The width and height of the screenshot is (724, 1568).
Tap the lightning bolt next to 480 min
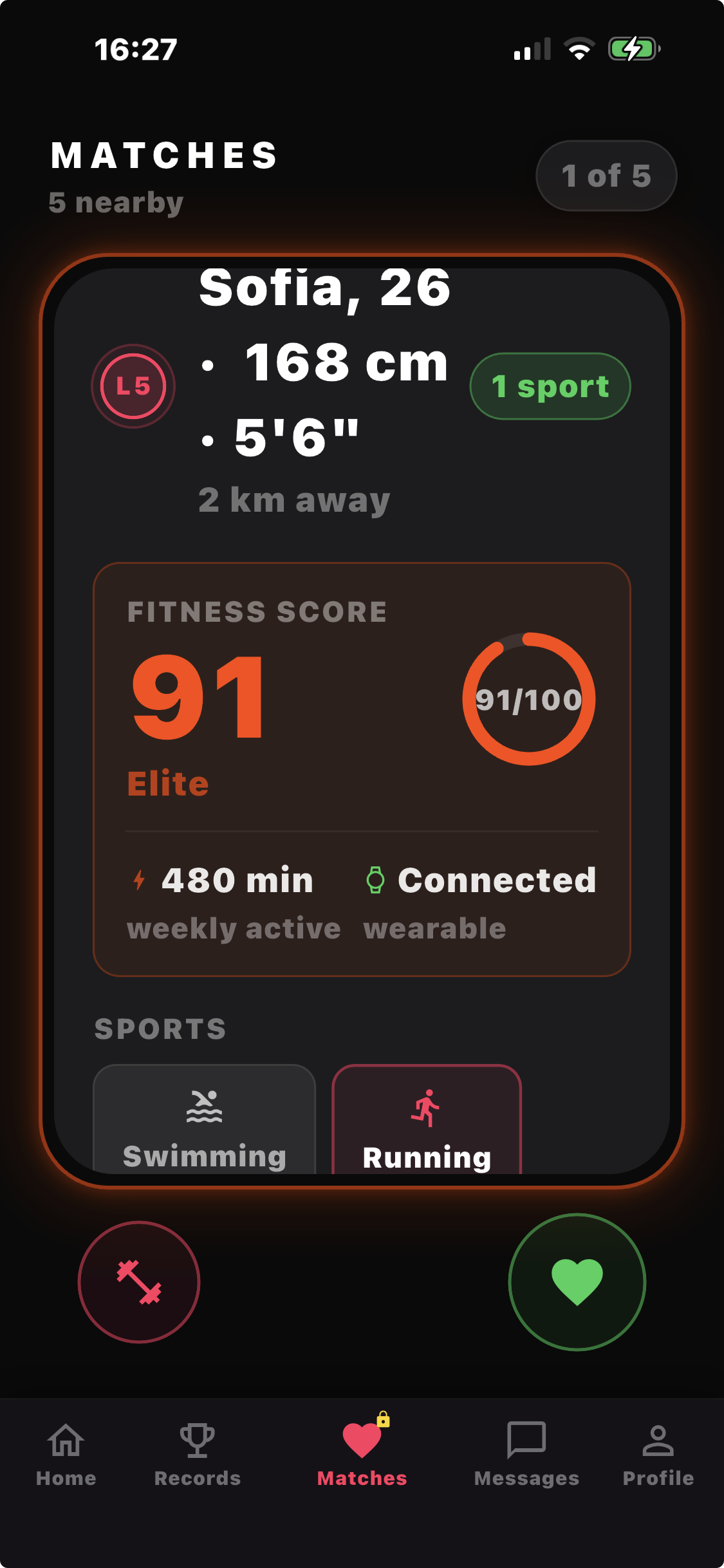click(x=139, y=879)
